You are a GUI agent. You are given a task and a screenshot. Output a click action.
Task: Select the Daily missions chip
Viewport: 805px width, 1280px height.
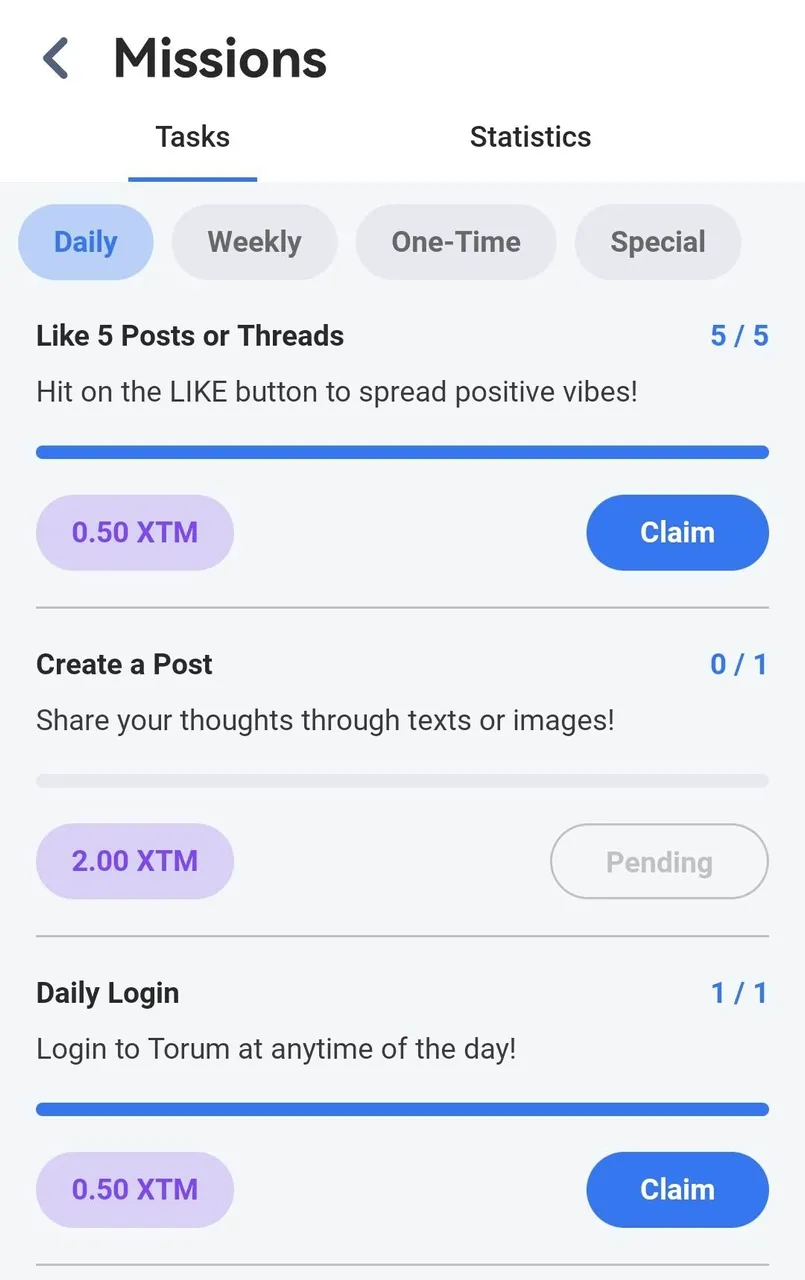[86, 242]
